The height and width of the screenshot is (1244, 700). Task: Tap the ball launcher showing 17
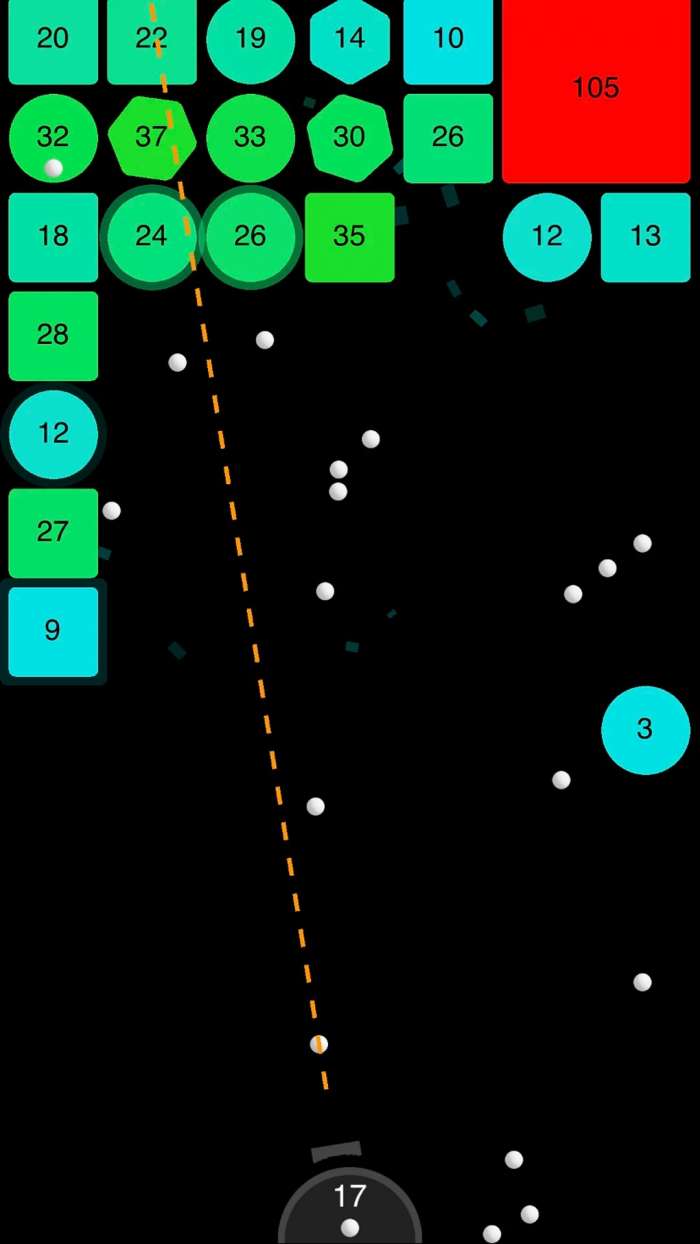(350, 1205)
